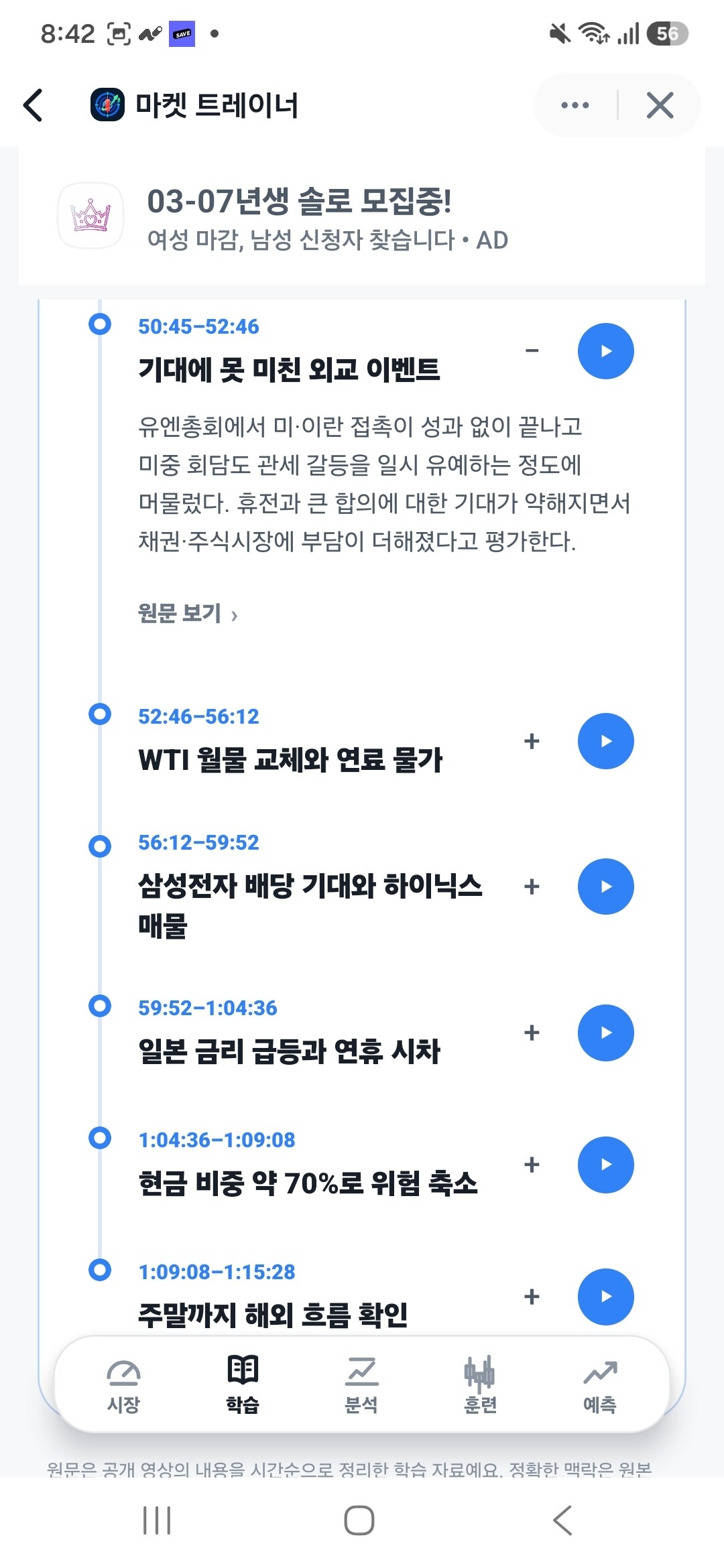Expand 삼성전자 배당 기대와 하이닉스 매물
Screen dimensions: 724x1568
click(x=532, y=887)
